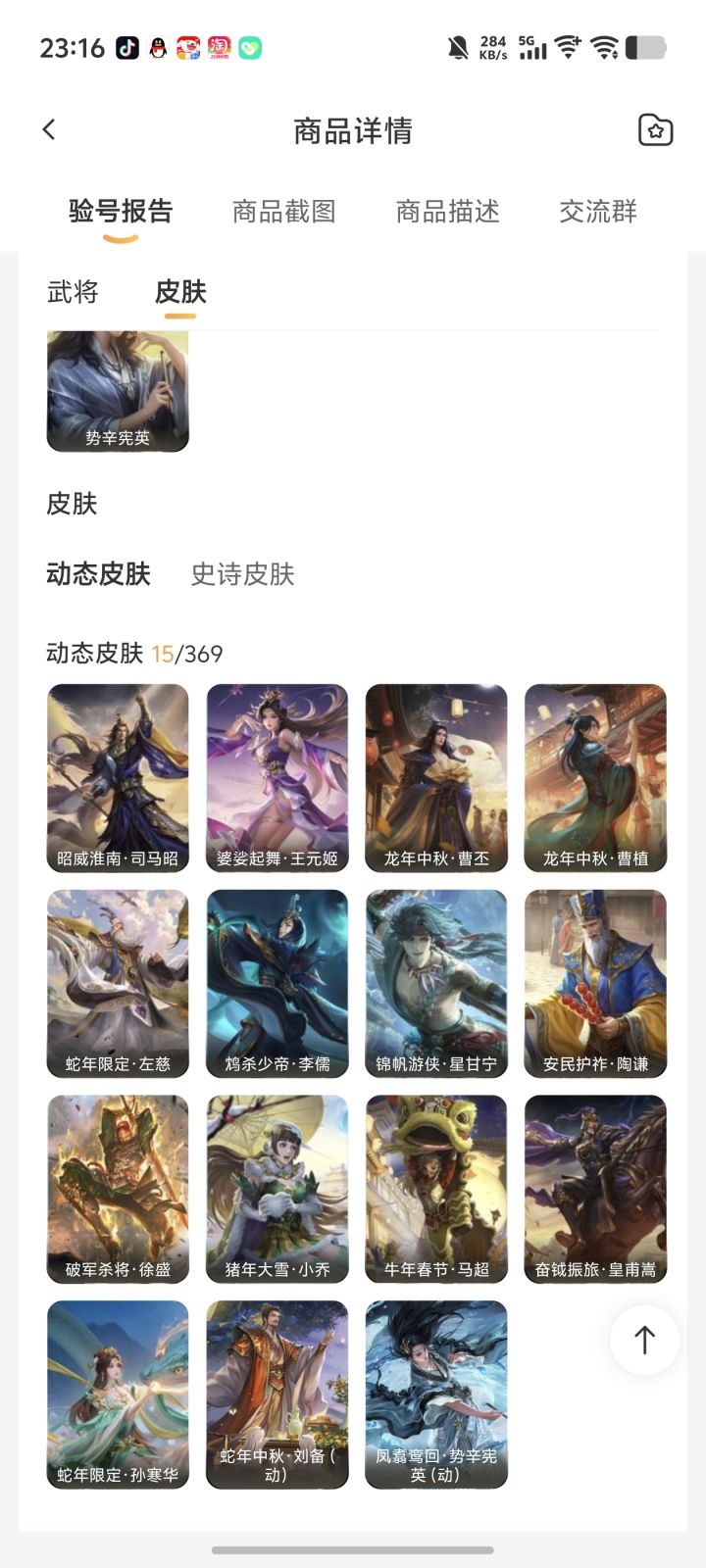Screen dimensions: 706x1568
Task: Switch to the 商品截图 tab
Action: (284, 211)
